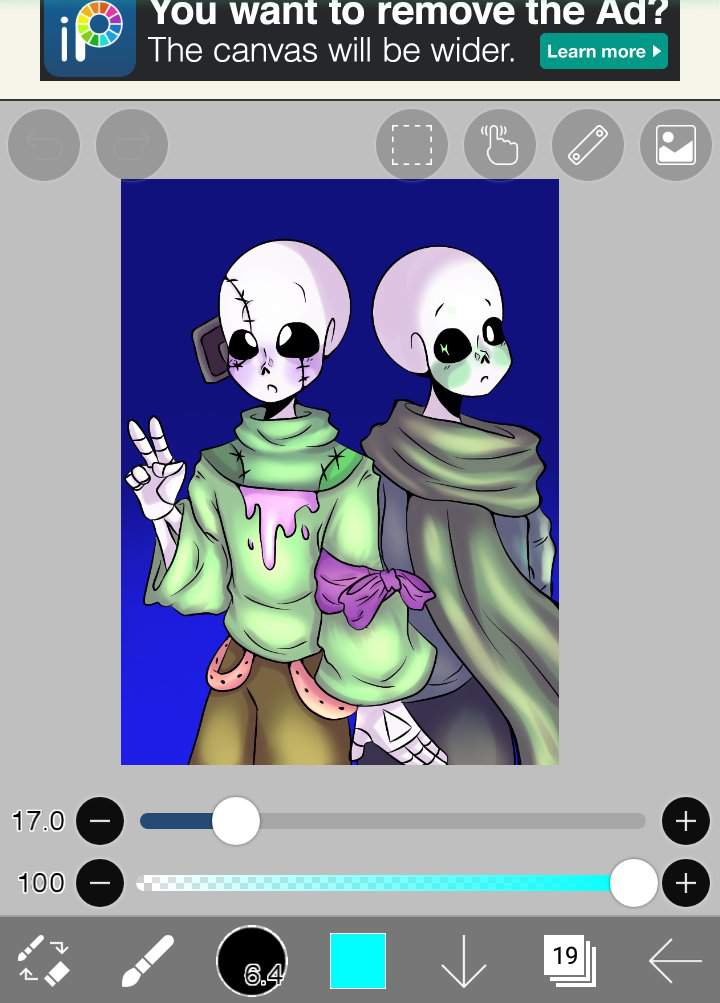Open the 6.4 brush settings circle
The image size is (720, 1003).
(x=252, y=961)
